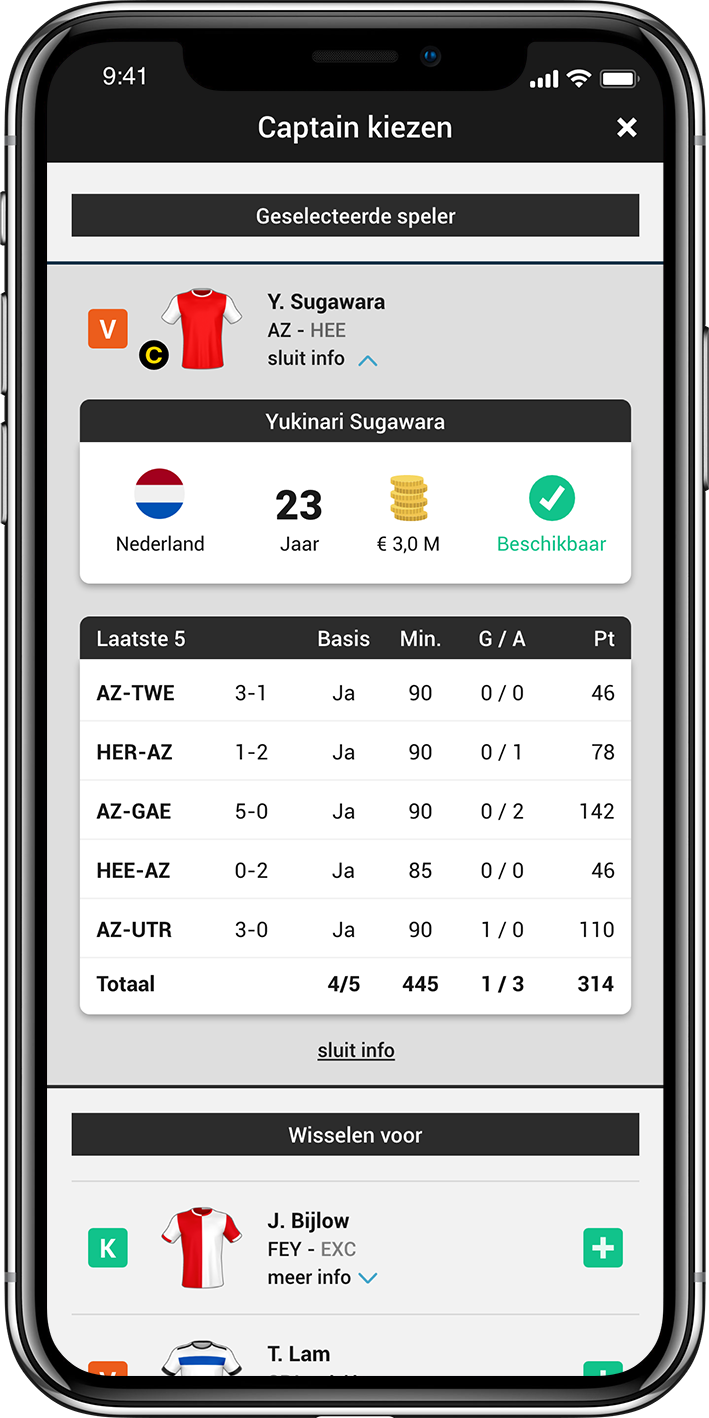The height and width of the screenshot is (1418, 709).
Task: Expand meer info for J. Bijlow
Action: (x=321, y=1278)
